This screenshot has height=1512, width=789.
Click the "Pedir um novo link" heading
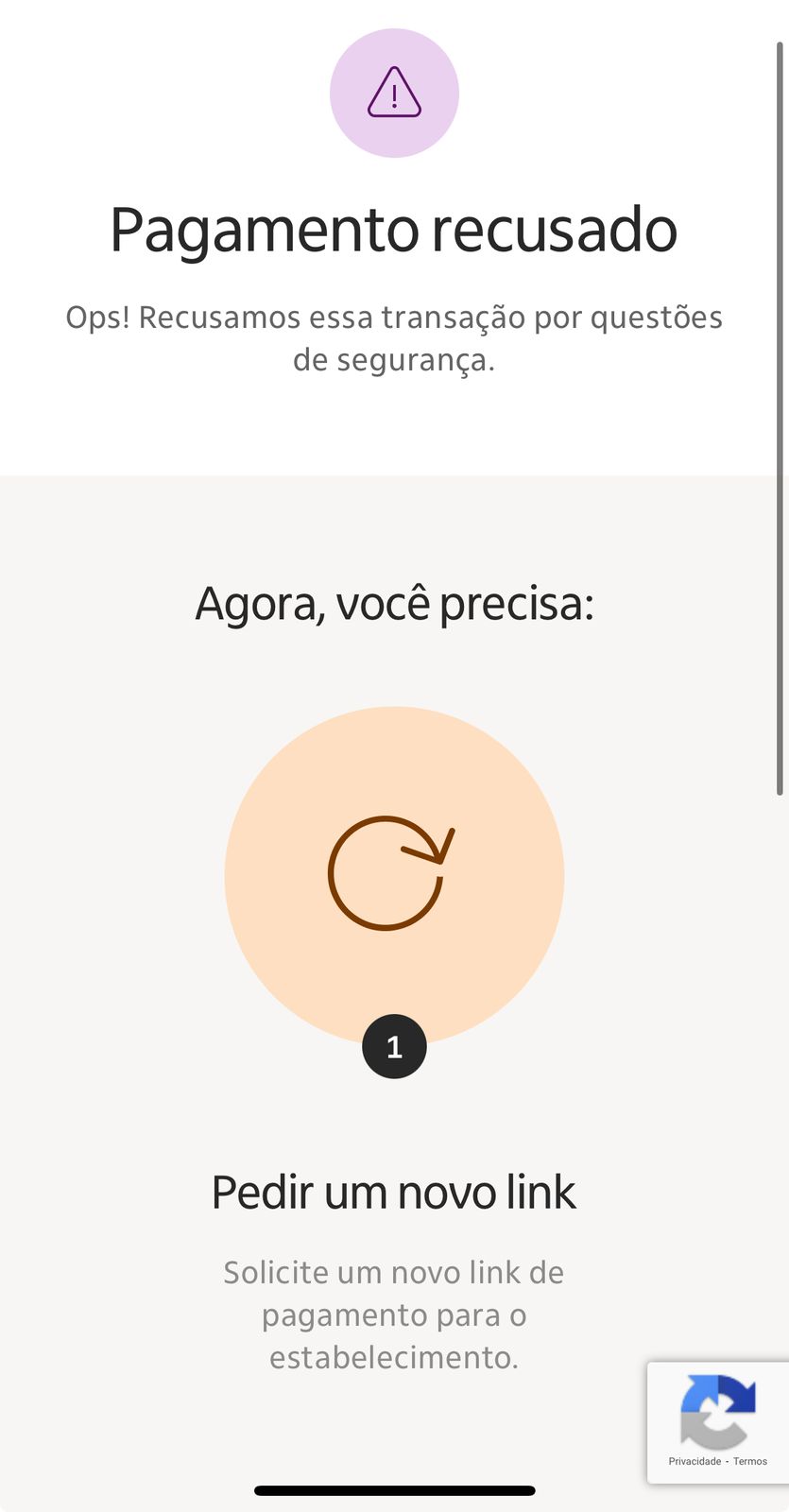click(394, 1192)
